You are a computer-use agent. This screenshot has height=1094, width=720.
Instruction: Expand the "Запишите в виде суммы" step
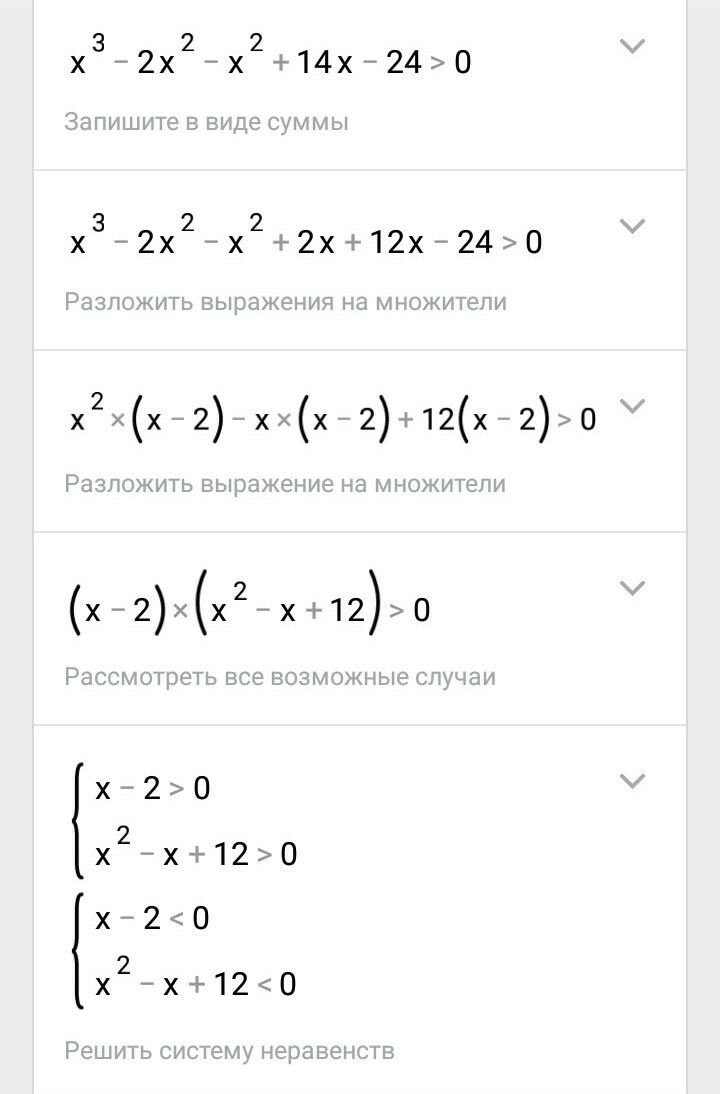click(633, 46)
